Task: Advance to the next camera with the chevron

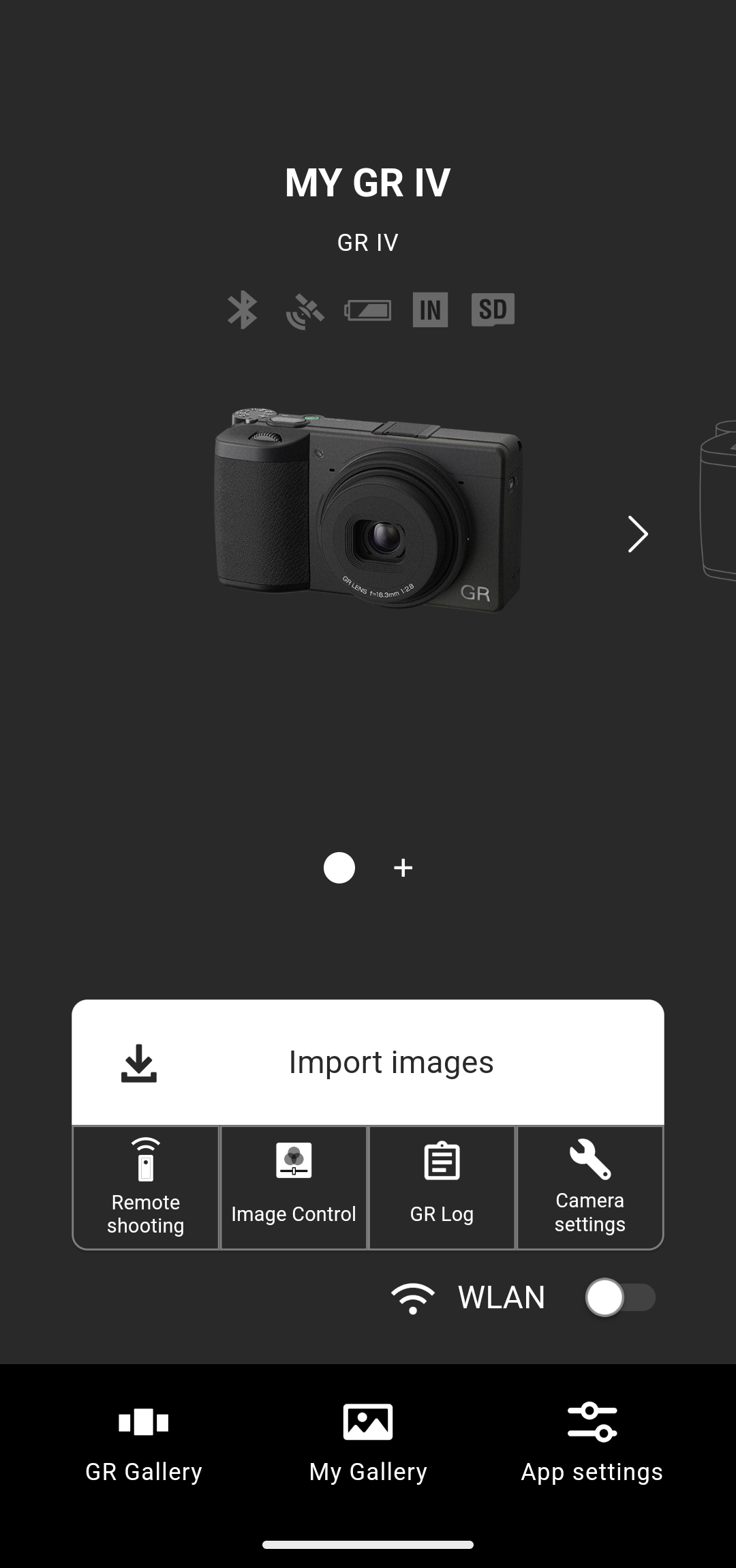Action: (x=637, y=534)
